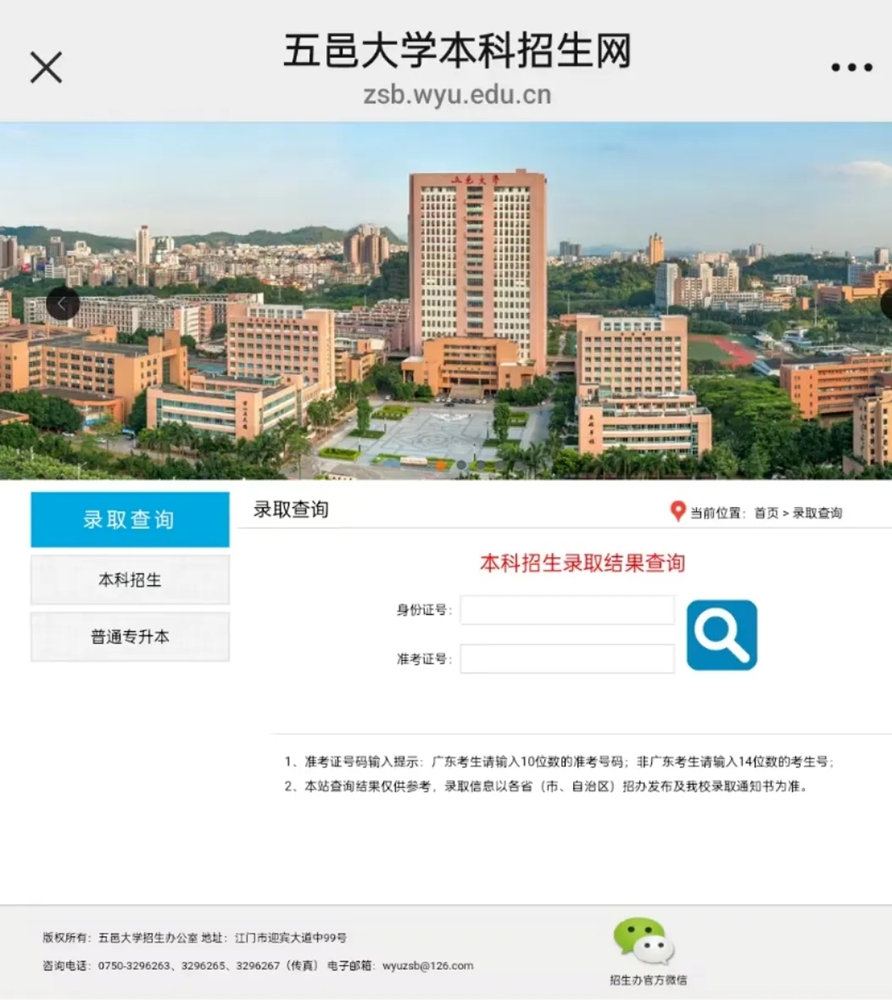892x1000 pixels.
Task: Close the web page with the X
Action: pyautogui.click(x=46, y=67)
